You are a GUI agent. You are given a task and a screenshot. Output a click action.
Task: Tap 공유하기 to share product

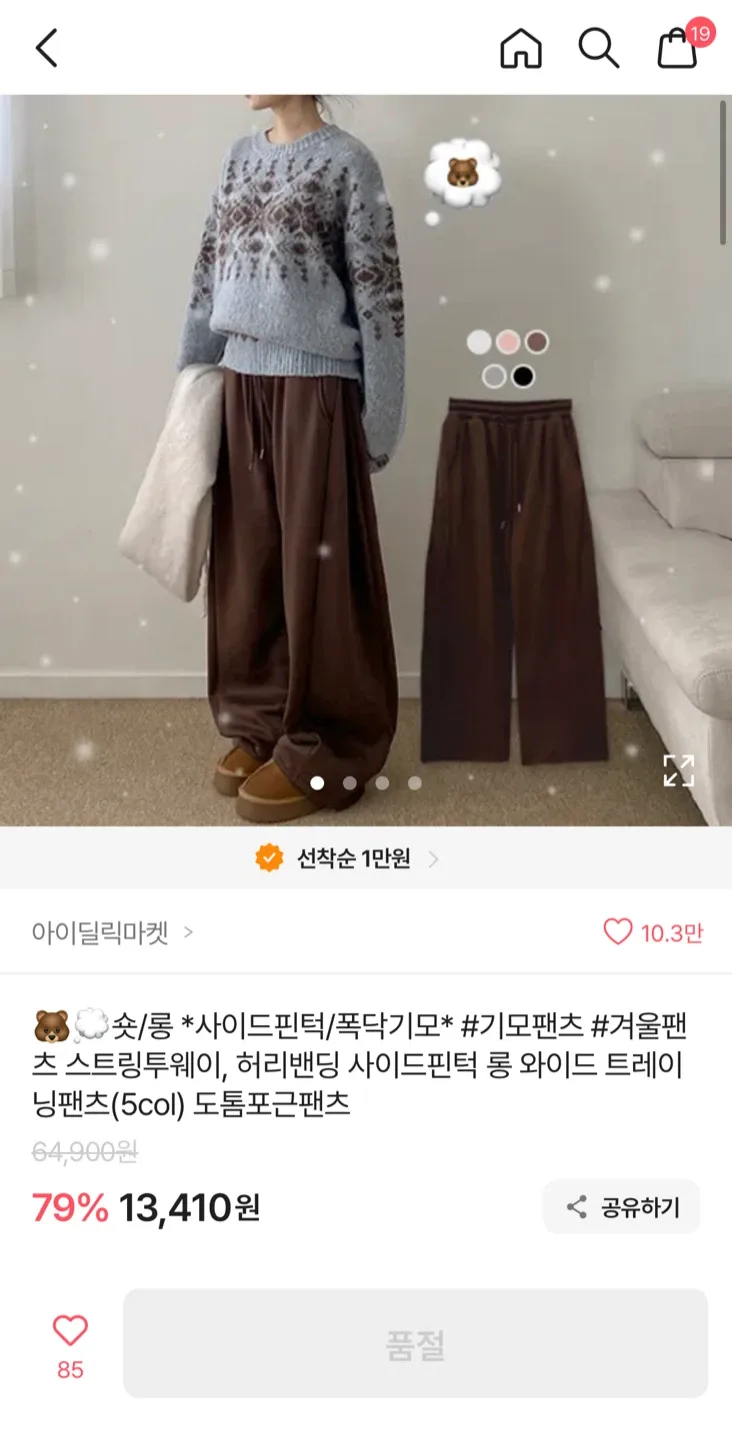621,1207
